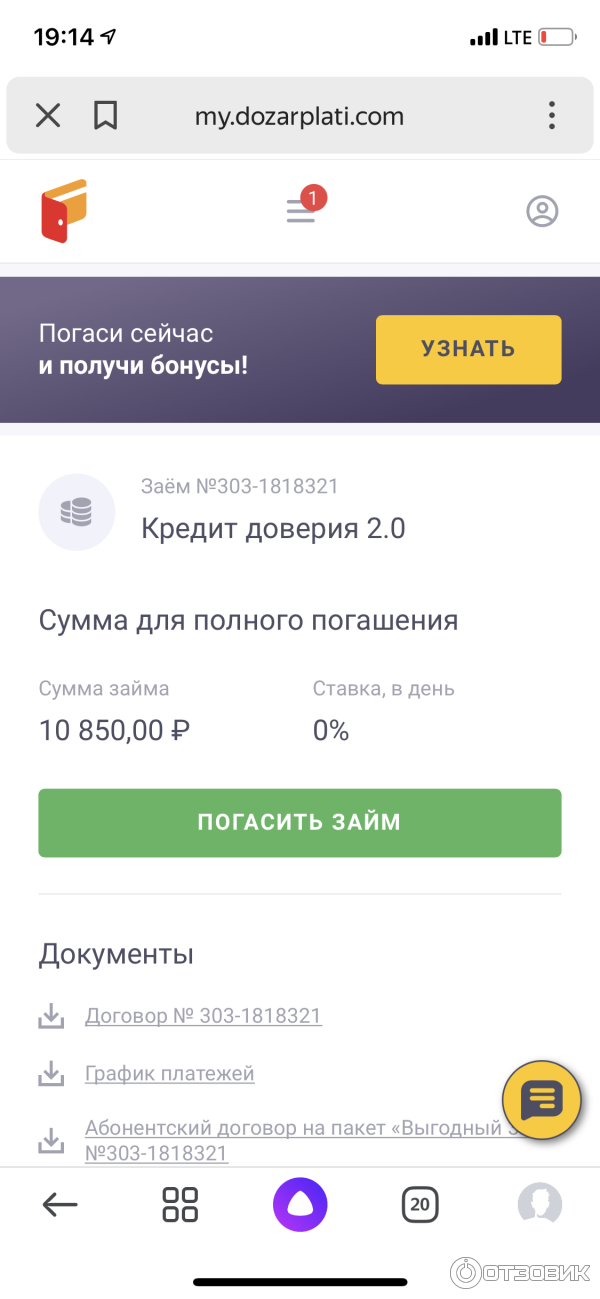Open the browser's four-square services grid

coord(180,1205)
